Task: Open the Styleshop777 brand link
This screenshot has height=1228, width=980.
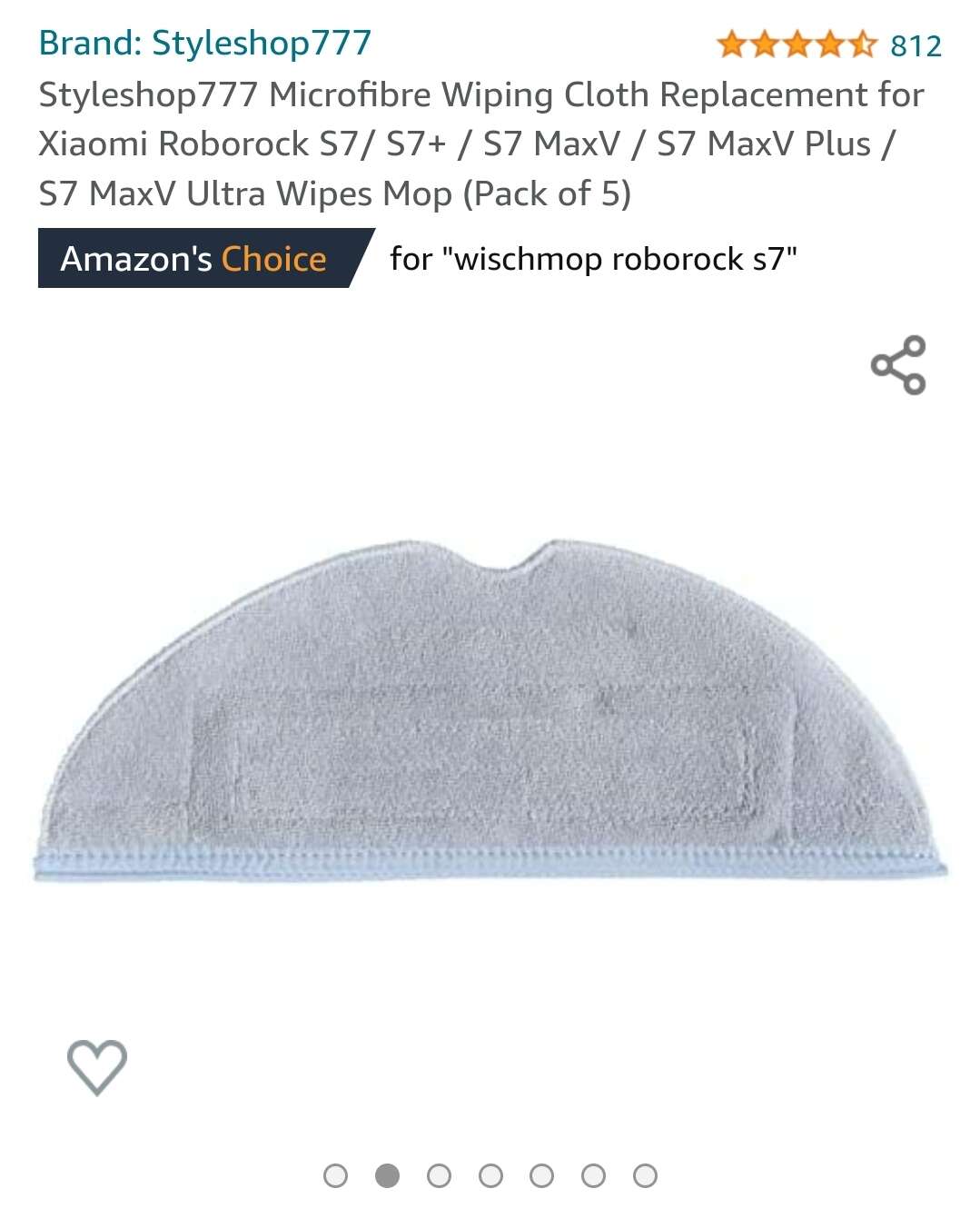Action: pos(205,43)
